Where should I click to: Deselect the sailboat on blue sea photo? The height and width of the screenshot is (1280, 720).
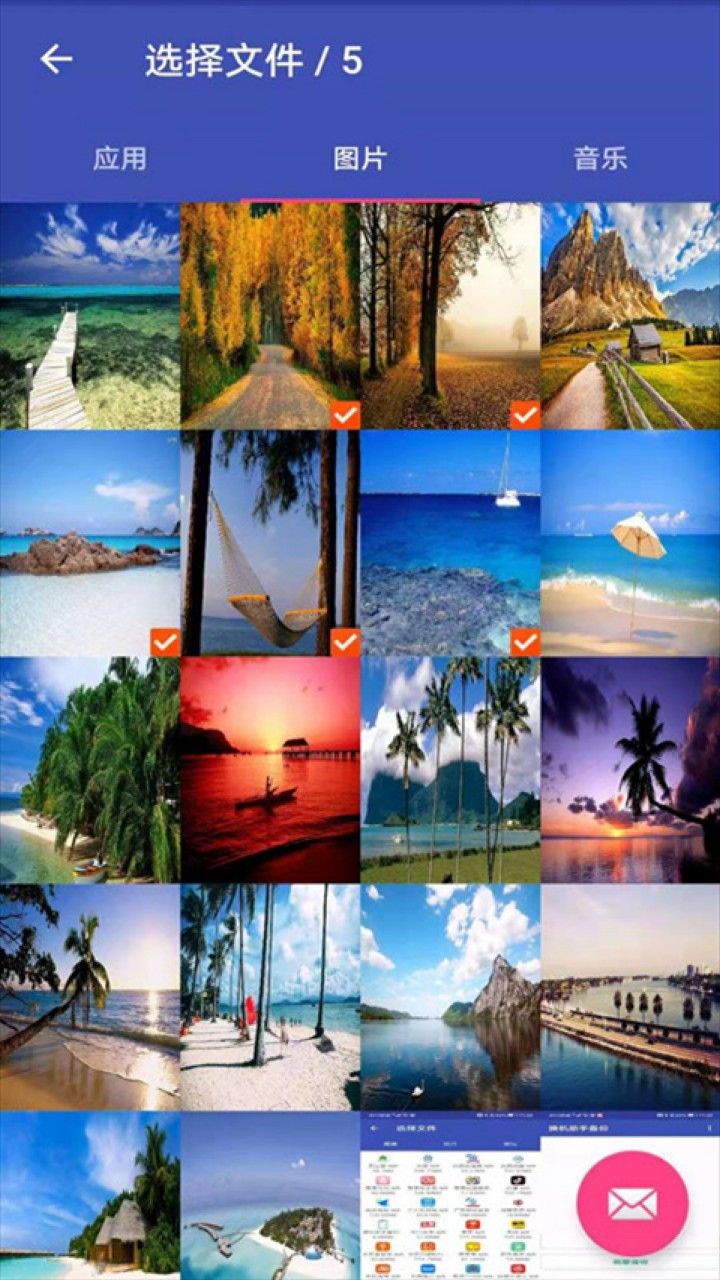coord(450,543)
